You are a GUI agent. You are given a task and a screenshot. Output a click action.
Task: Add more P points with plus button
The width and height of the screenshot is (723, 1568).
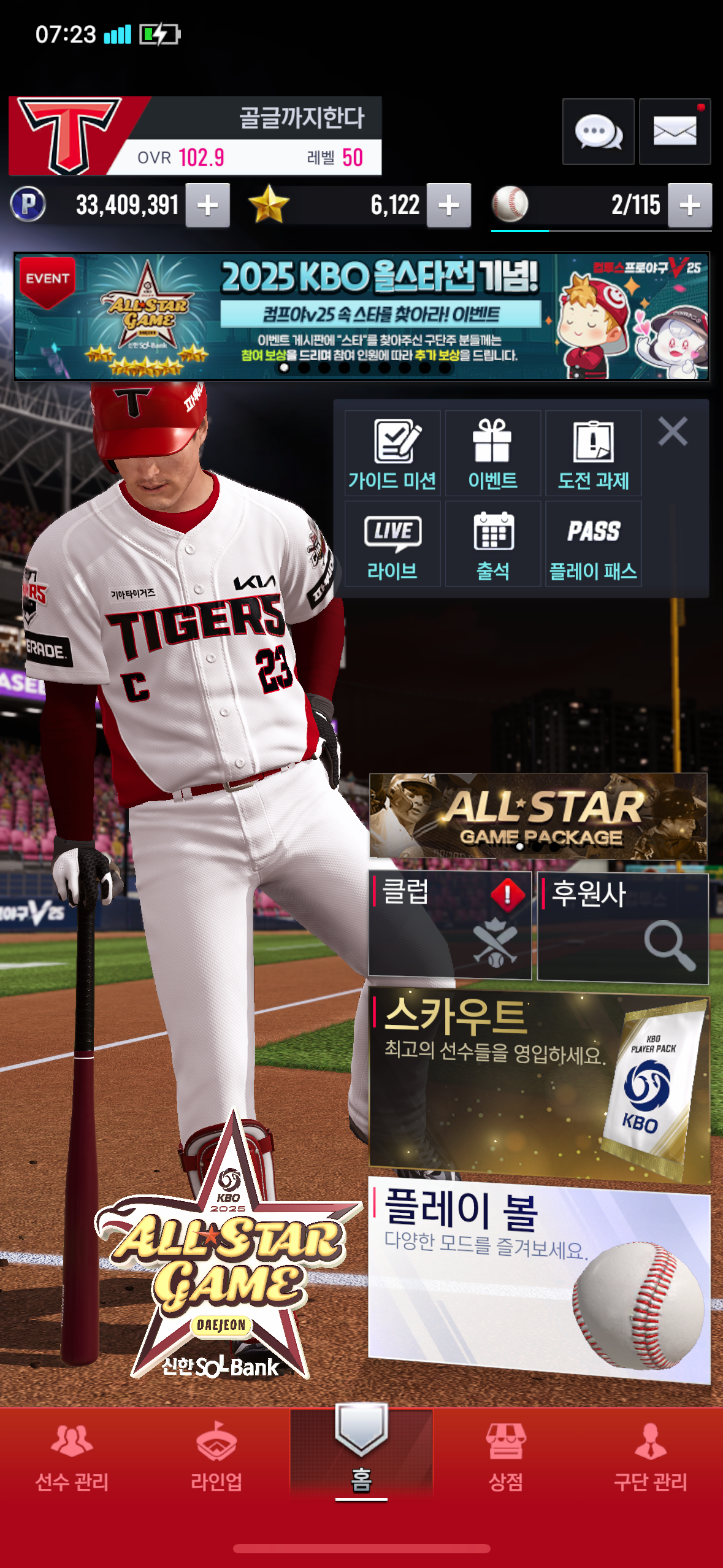208,206
